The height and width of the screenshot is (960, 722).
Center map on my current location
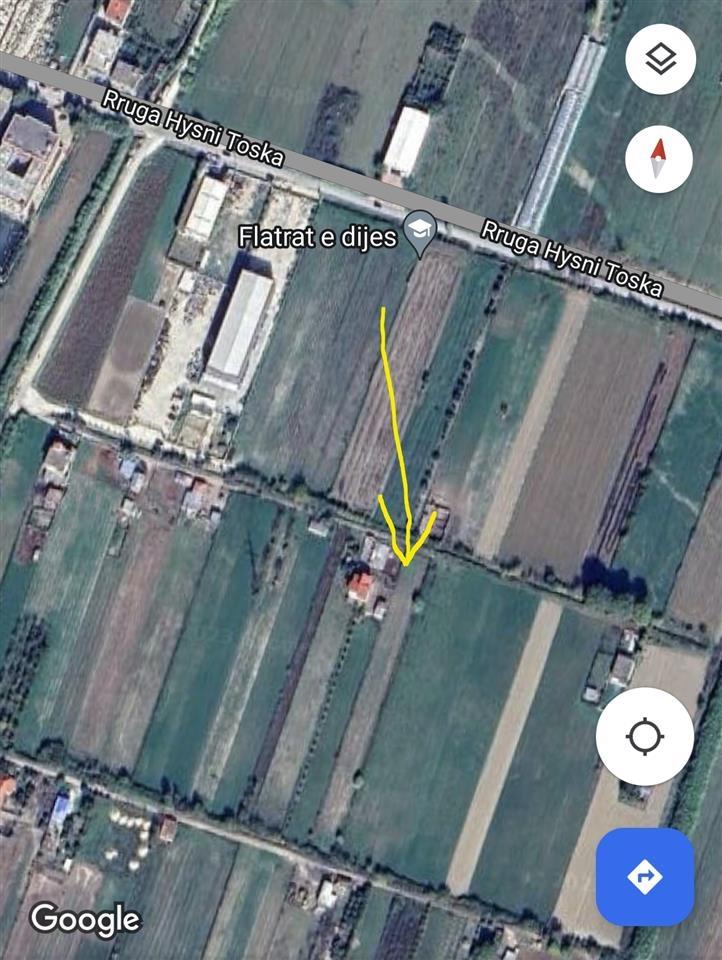[x=645, y=737]
